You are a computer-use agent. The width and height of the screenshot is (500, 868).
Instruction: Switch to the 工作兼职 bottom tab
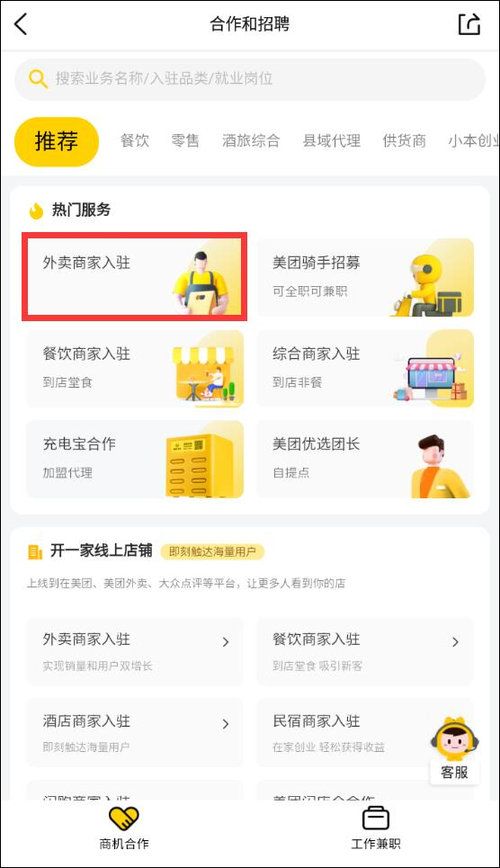pos(375,828)
